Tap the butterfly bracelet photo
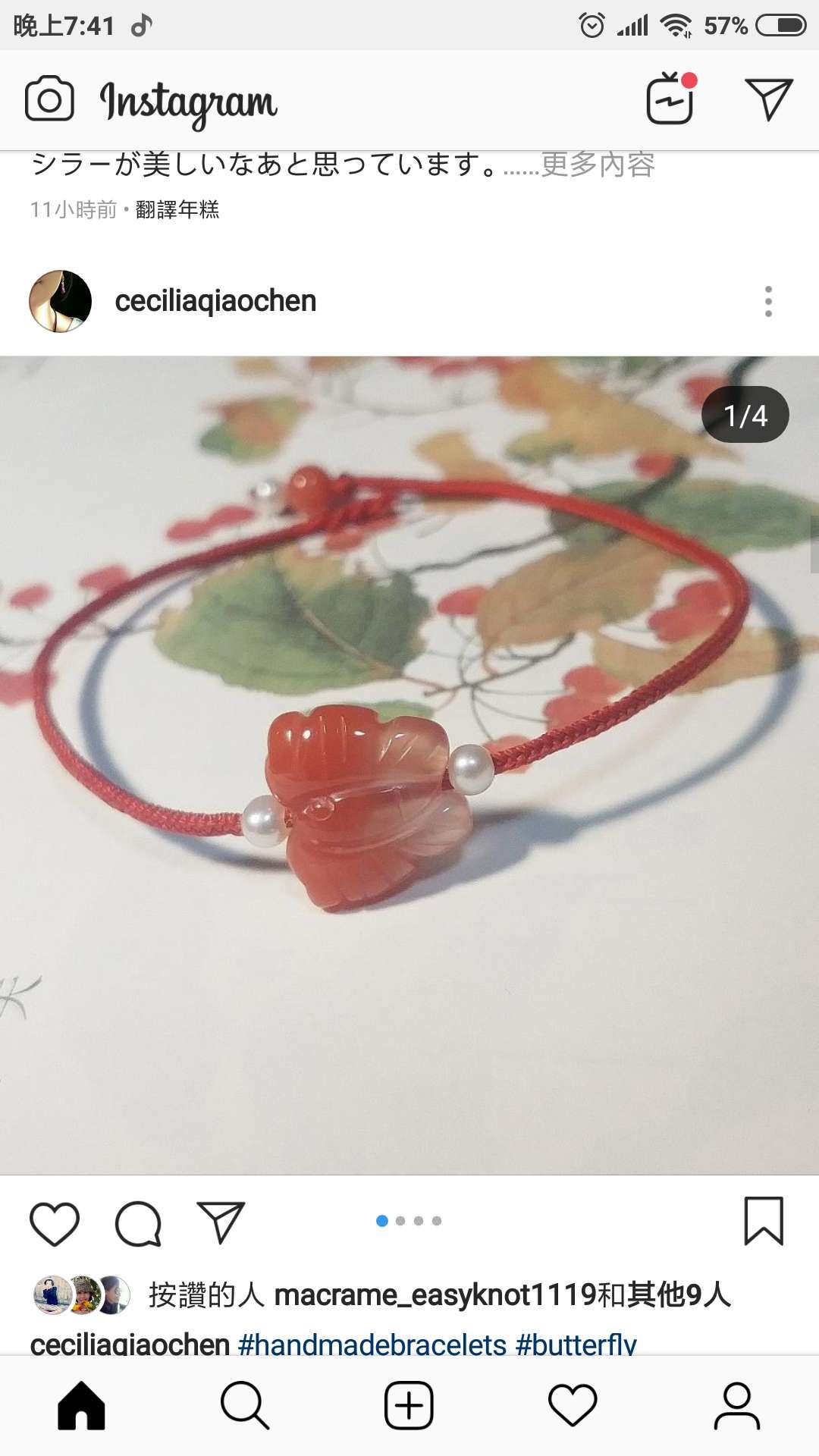The image size is (819, 1456). click(x=409, y=766)
